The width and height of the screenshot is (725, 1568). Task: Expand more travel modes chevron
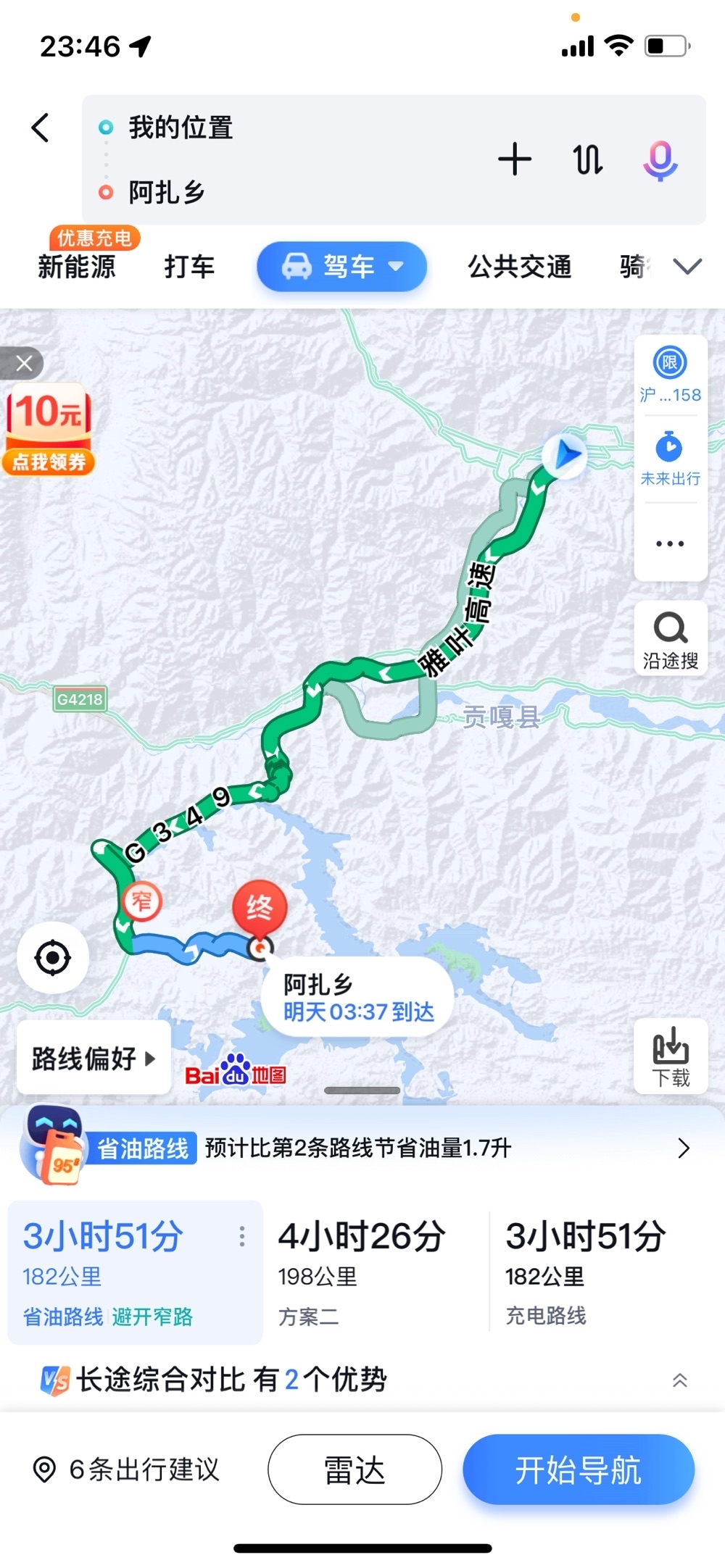point(687,267)
